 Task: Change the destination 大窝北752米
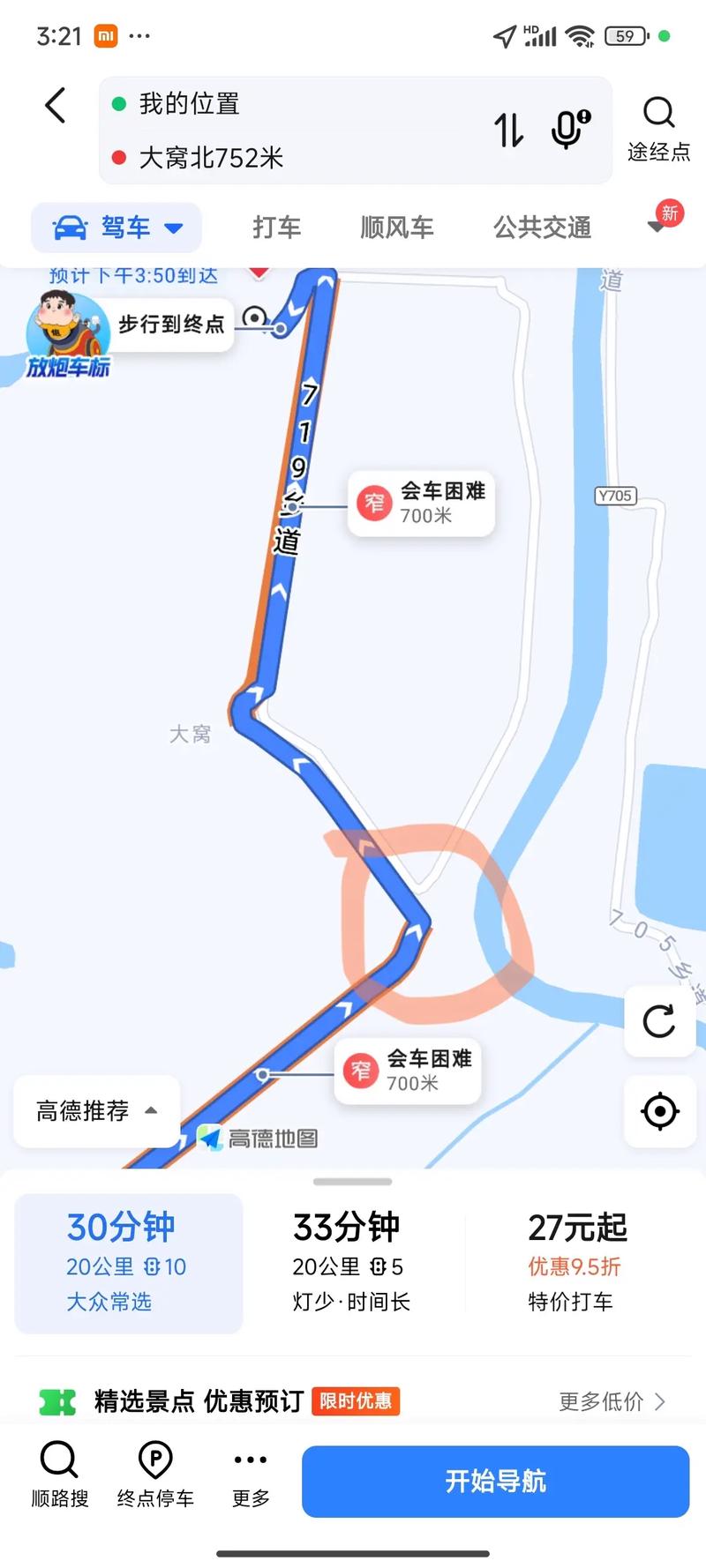point(265,158)
